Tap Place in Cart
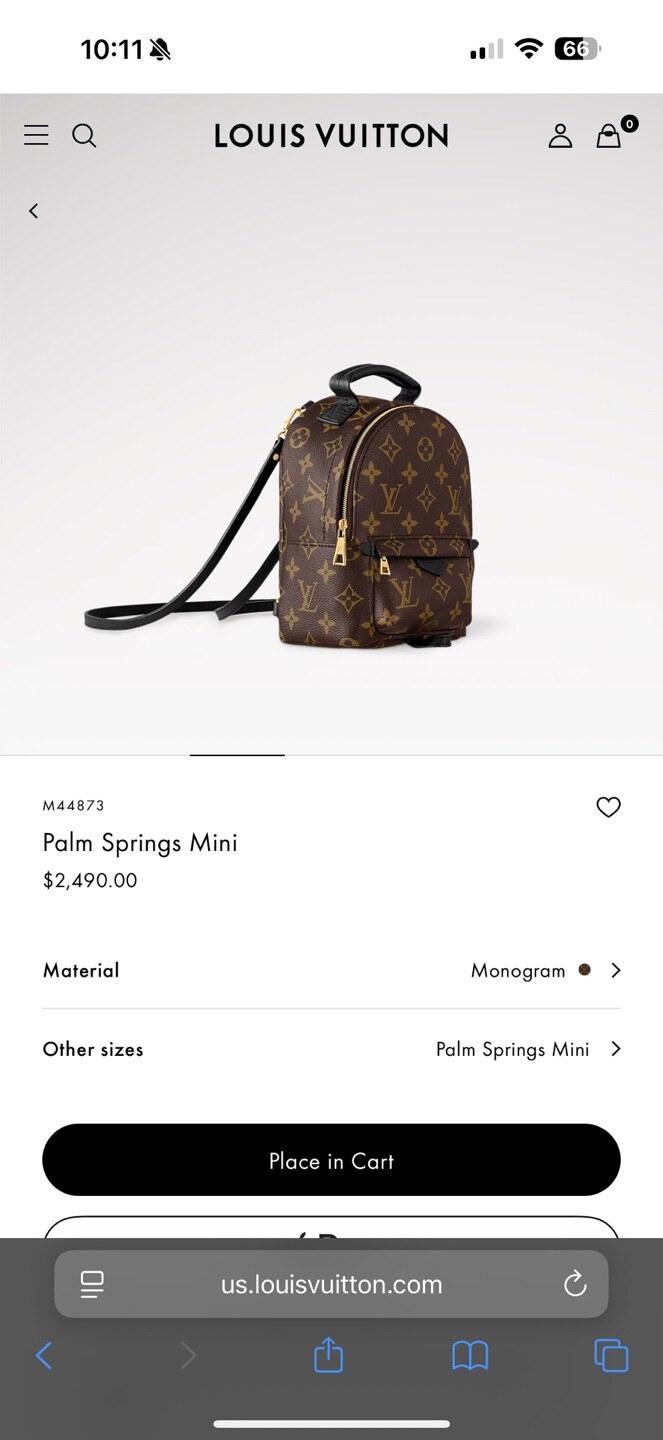 [x=331, y=1160]
